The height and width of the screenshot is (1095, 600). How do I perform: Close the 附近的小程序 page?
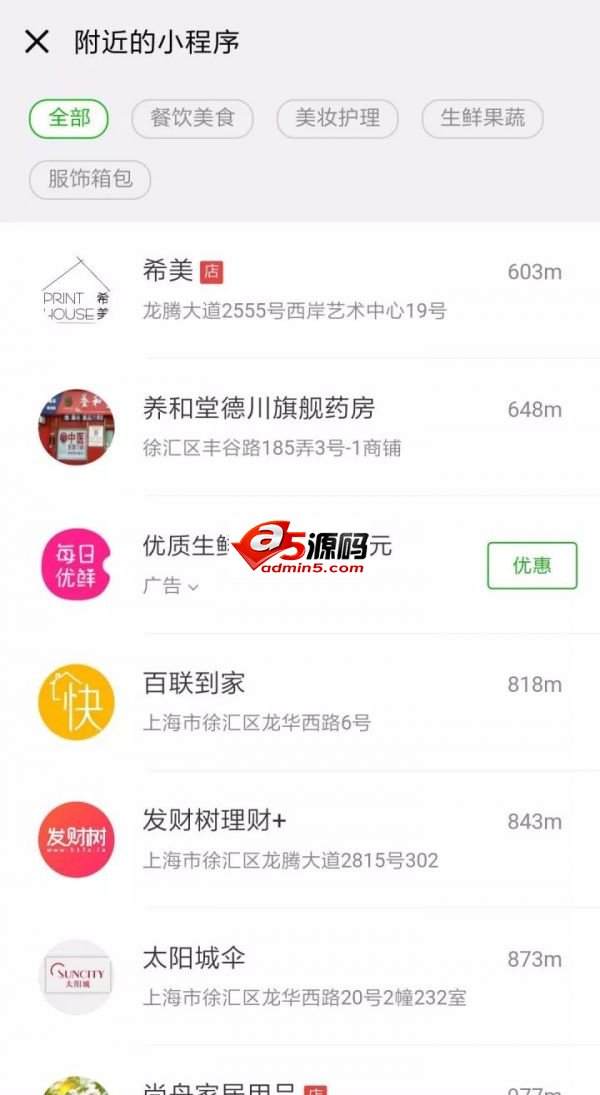(x=37, y=42)
